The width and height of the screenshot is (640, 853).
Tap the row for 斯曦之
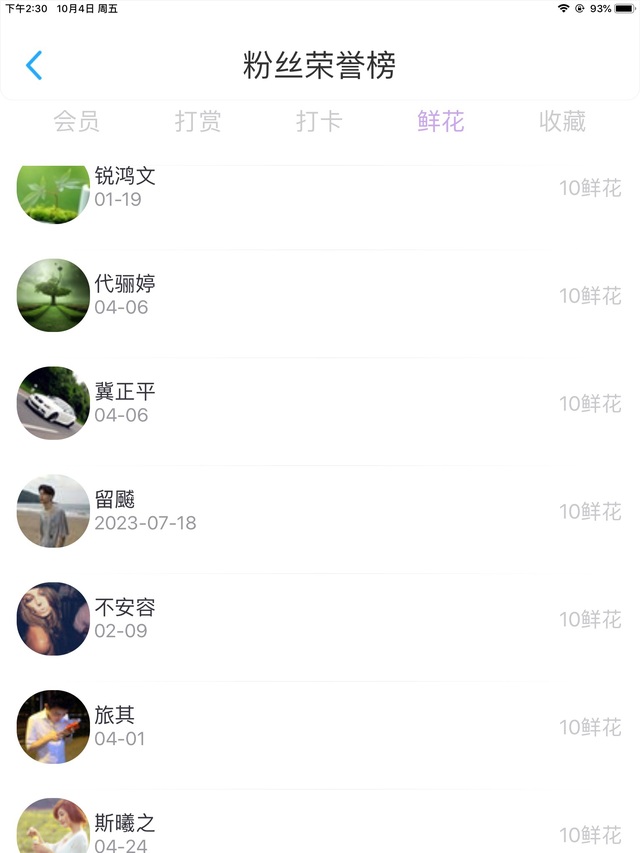pos(320,830)
